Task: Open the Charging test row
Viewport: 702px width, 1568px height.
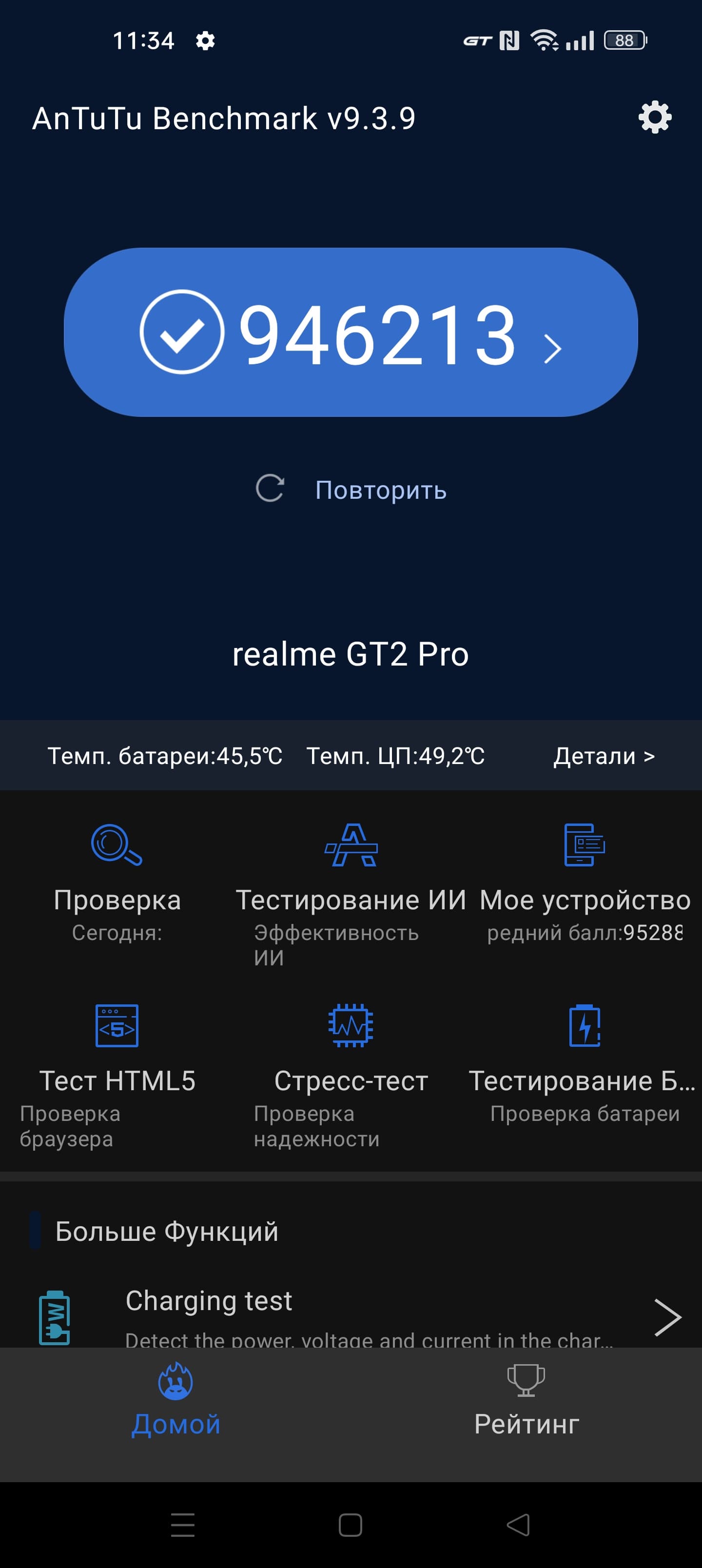Action: point(351,1315)
